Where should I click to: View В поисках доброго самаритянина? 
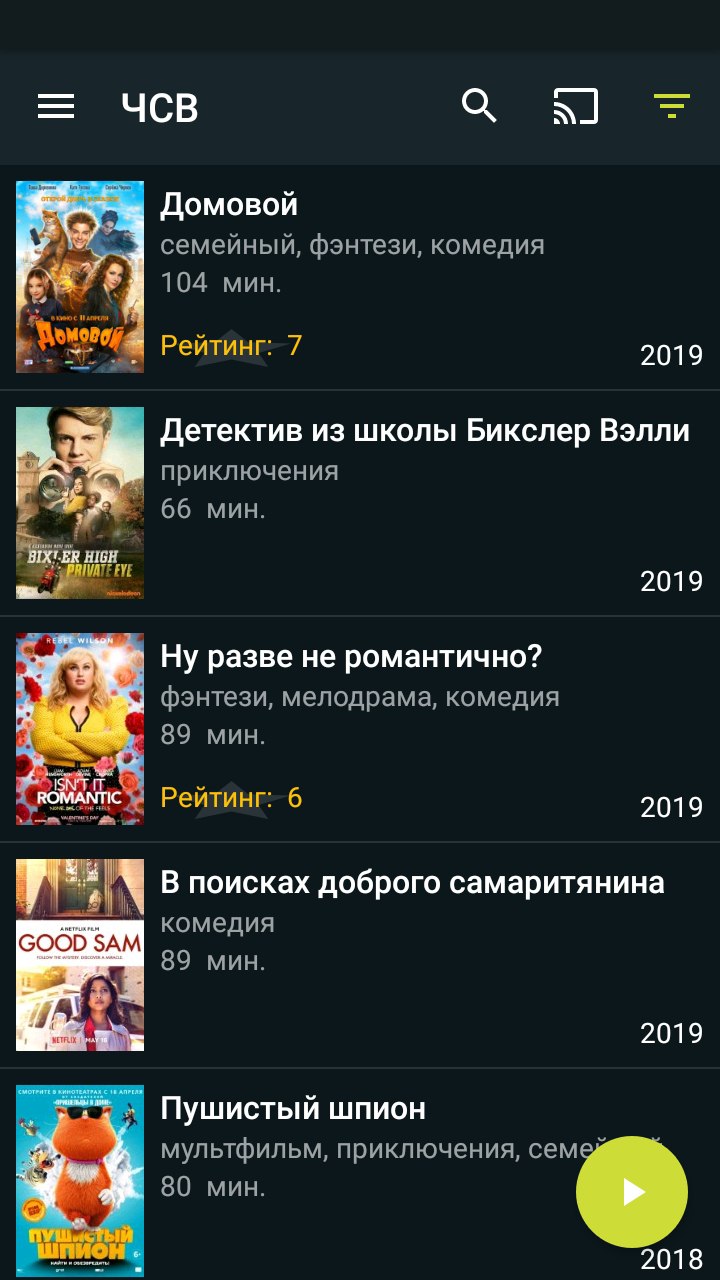point(360,955)
